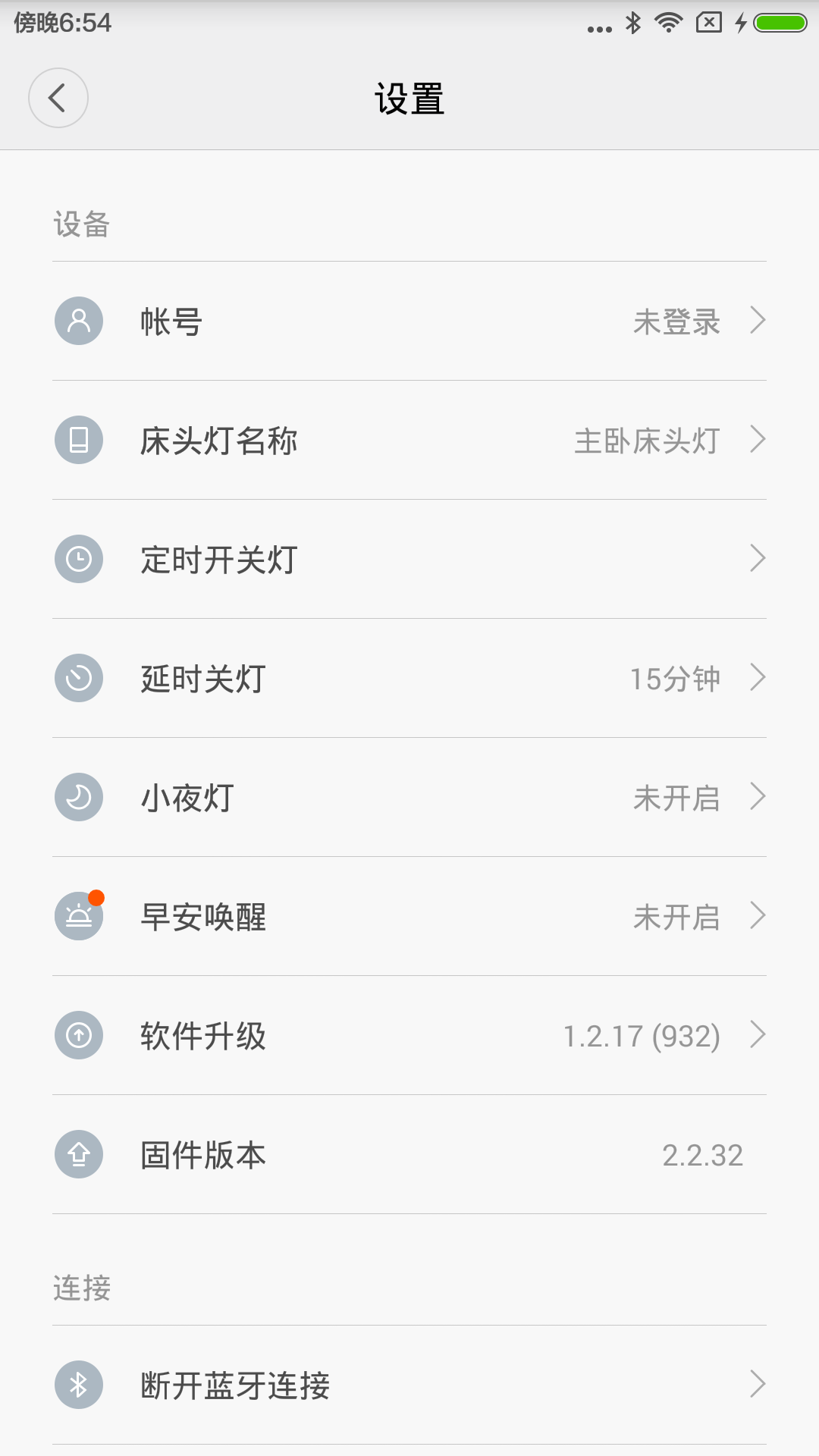The image size is (819, 1456).
Task: Open 早安唤醒 wake-up settings
Action: click(409, 916)
